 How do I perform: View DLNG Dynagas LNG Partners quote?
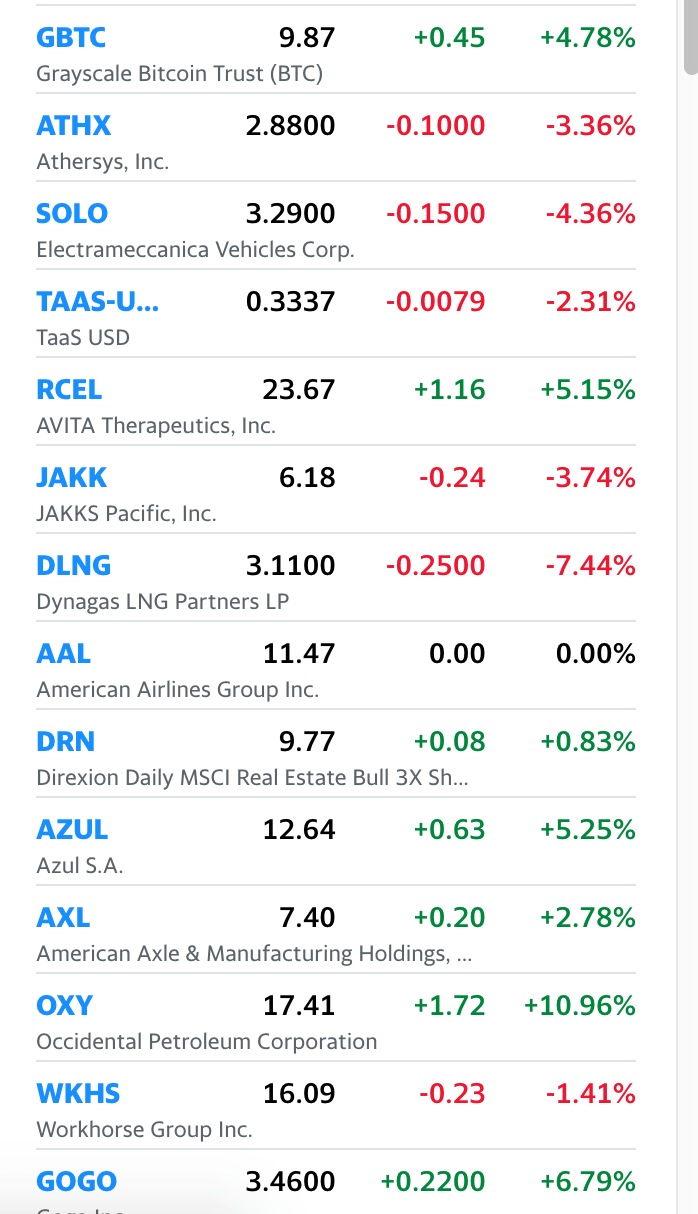(x=73, y=566)
